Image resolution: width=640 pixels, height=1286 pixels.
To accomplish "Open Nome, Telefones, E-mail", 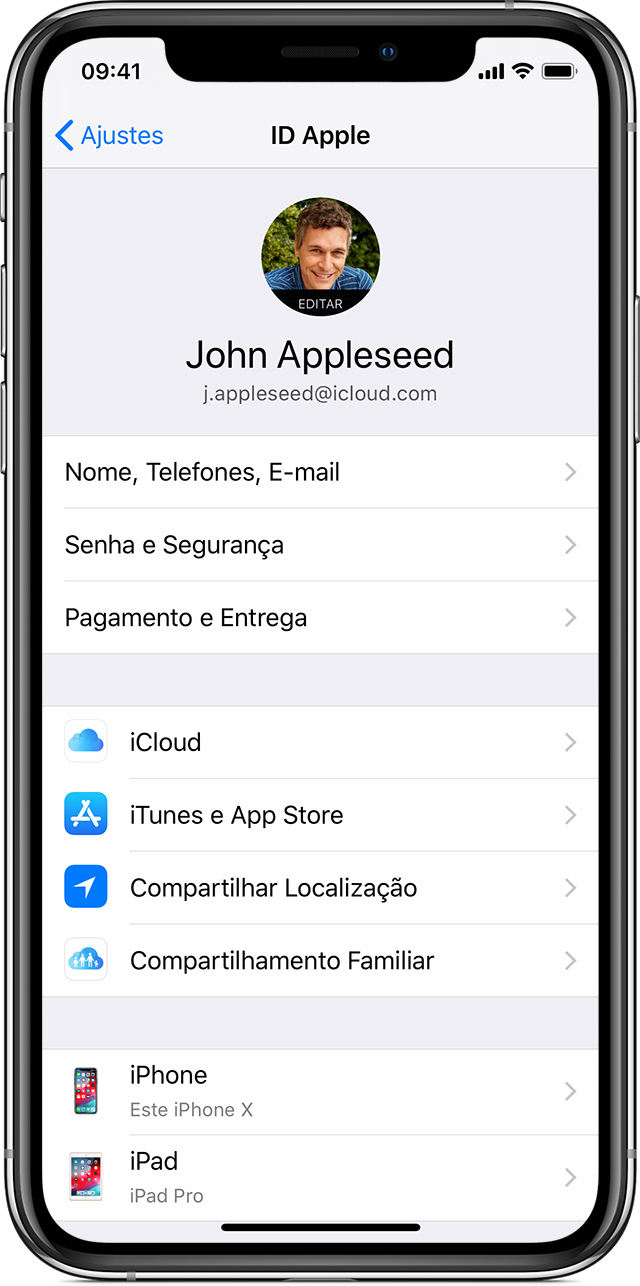I will pos(320,472).
